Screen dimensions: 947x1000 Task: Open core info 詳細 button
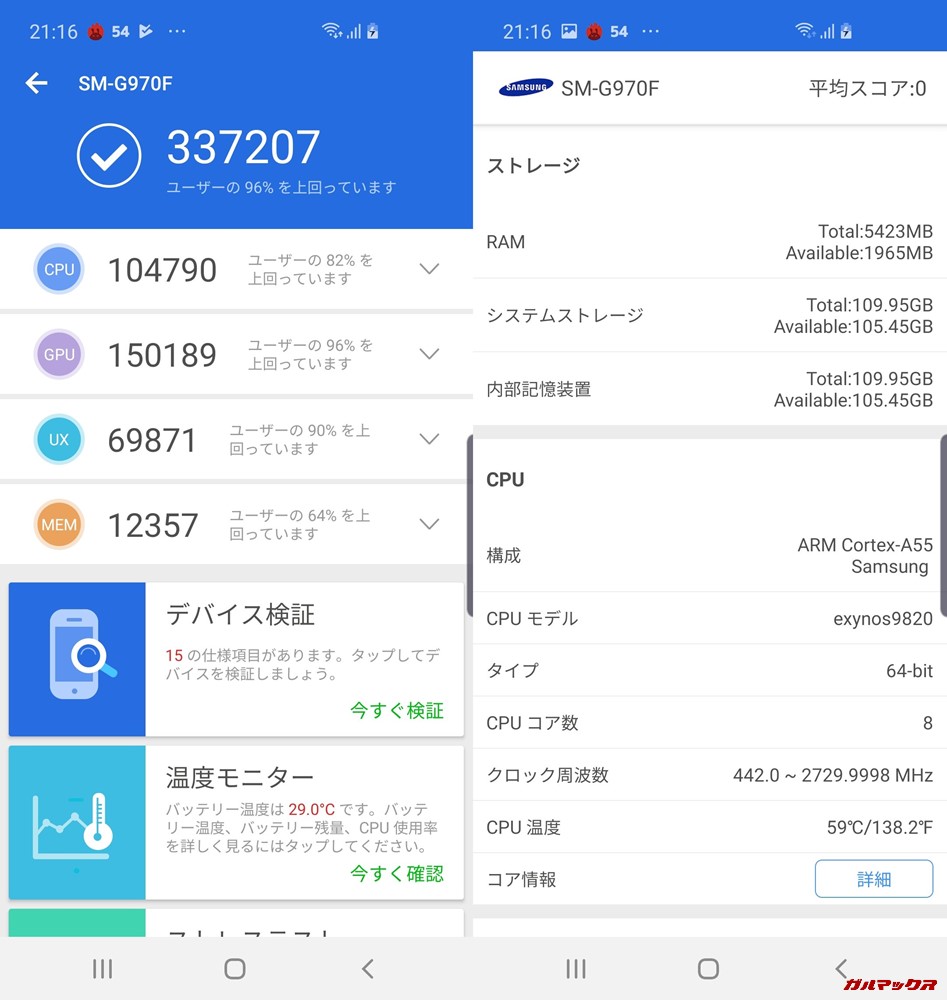[x=873, y=879]
